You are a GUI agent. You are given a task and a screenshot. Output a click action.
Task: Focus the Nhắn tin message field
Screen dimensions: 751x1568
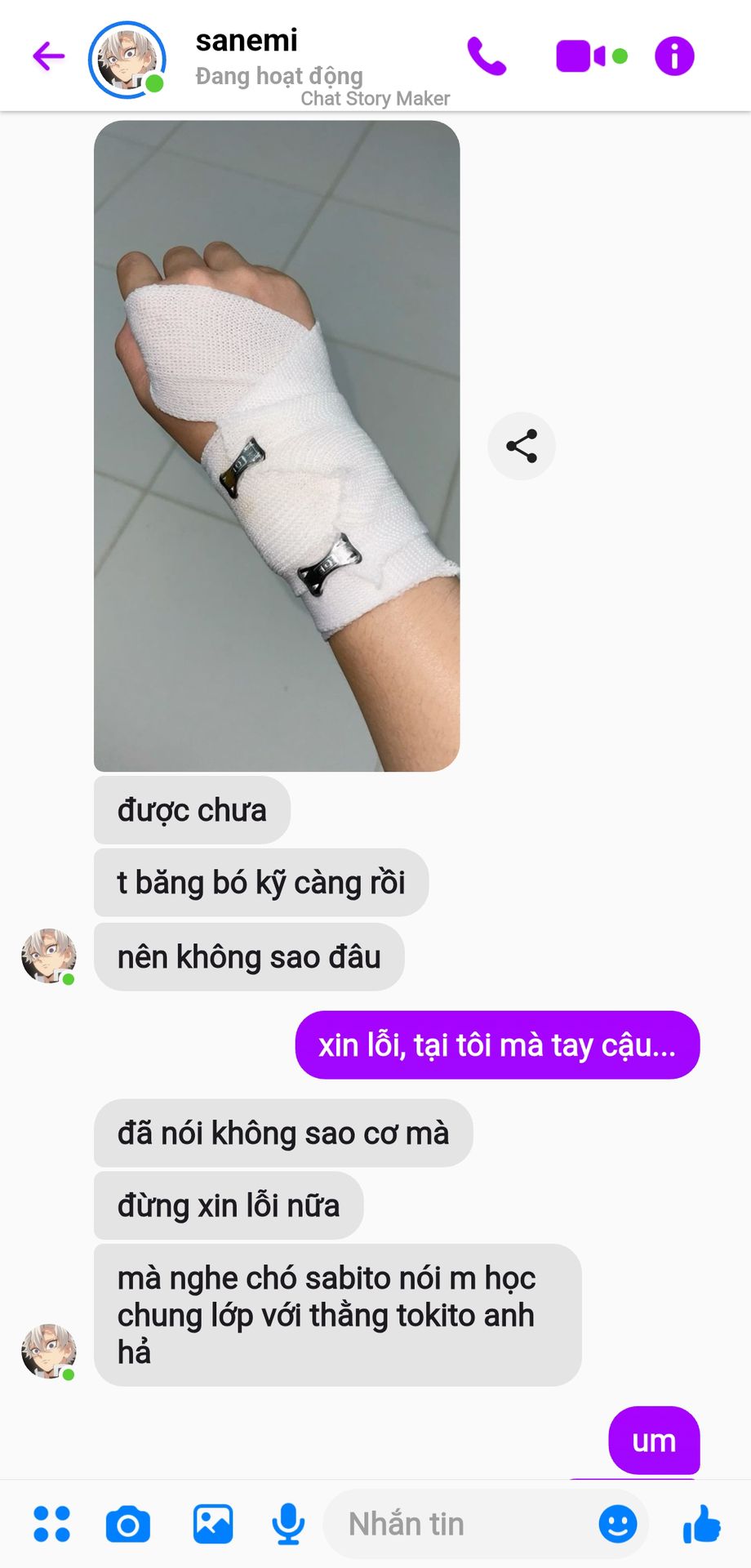[457, 1524]
